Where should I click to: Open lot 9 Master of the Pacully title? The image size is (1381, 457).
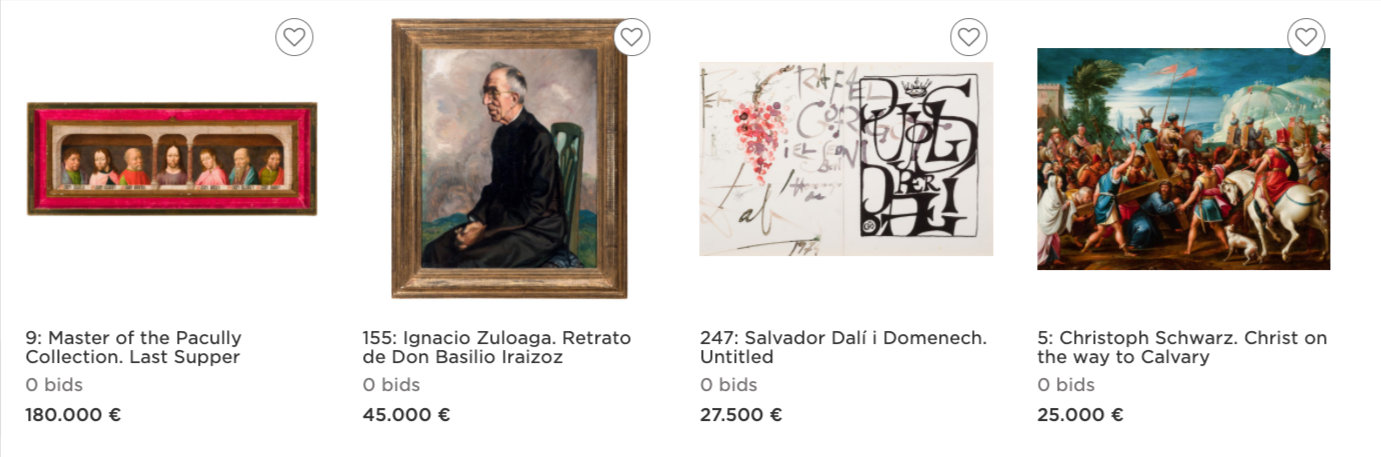[133, 347]
